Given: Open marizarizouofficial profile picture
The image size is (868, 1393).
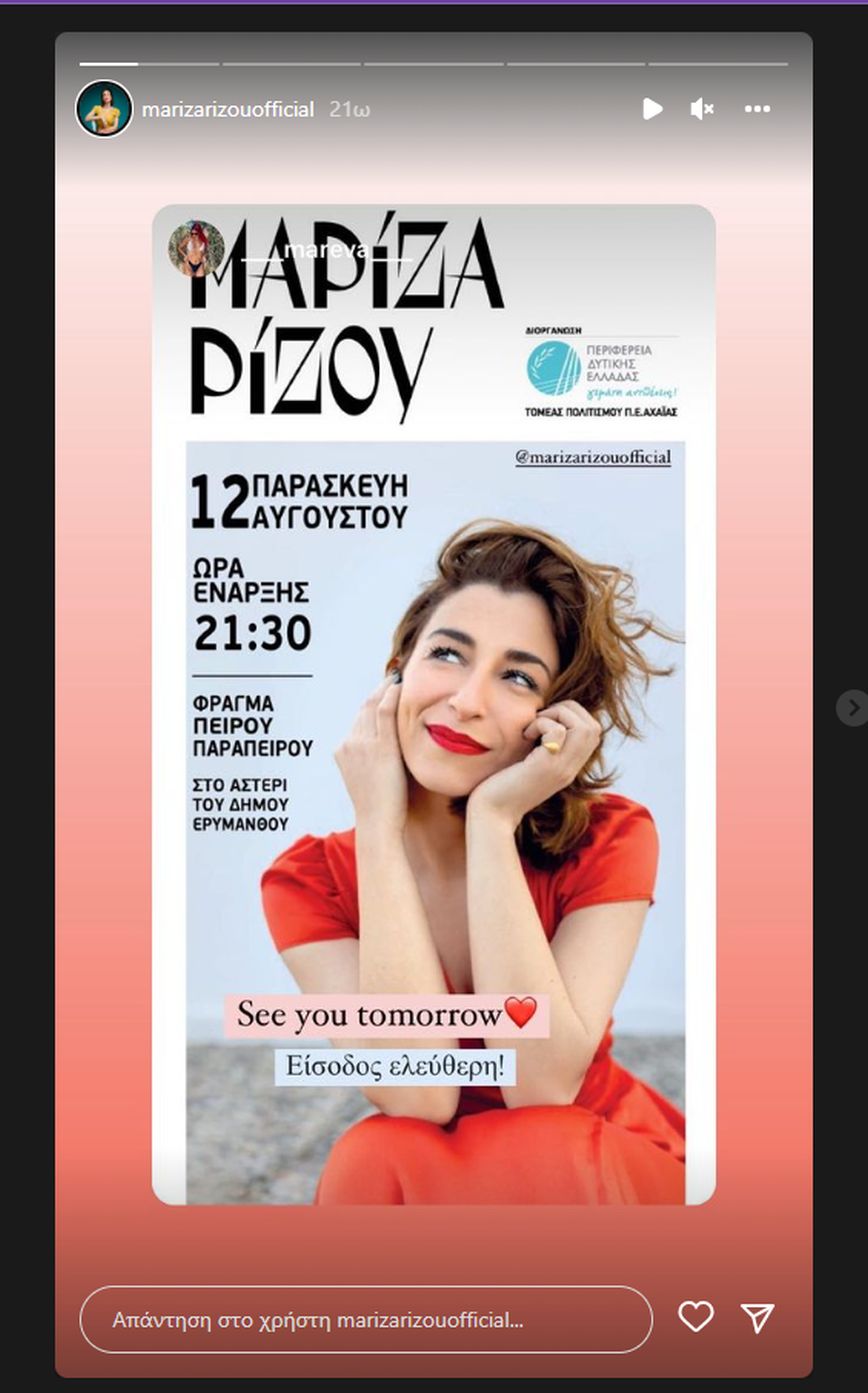Looking at the screenshot, I should 104,109.
